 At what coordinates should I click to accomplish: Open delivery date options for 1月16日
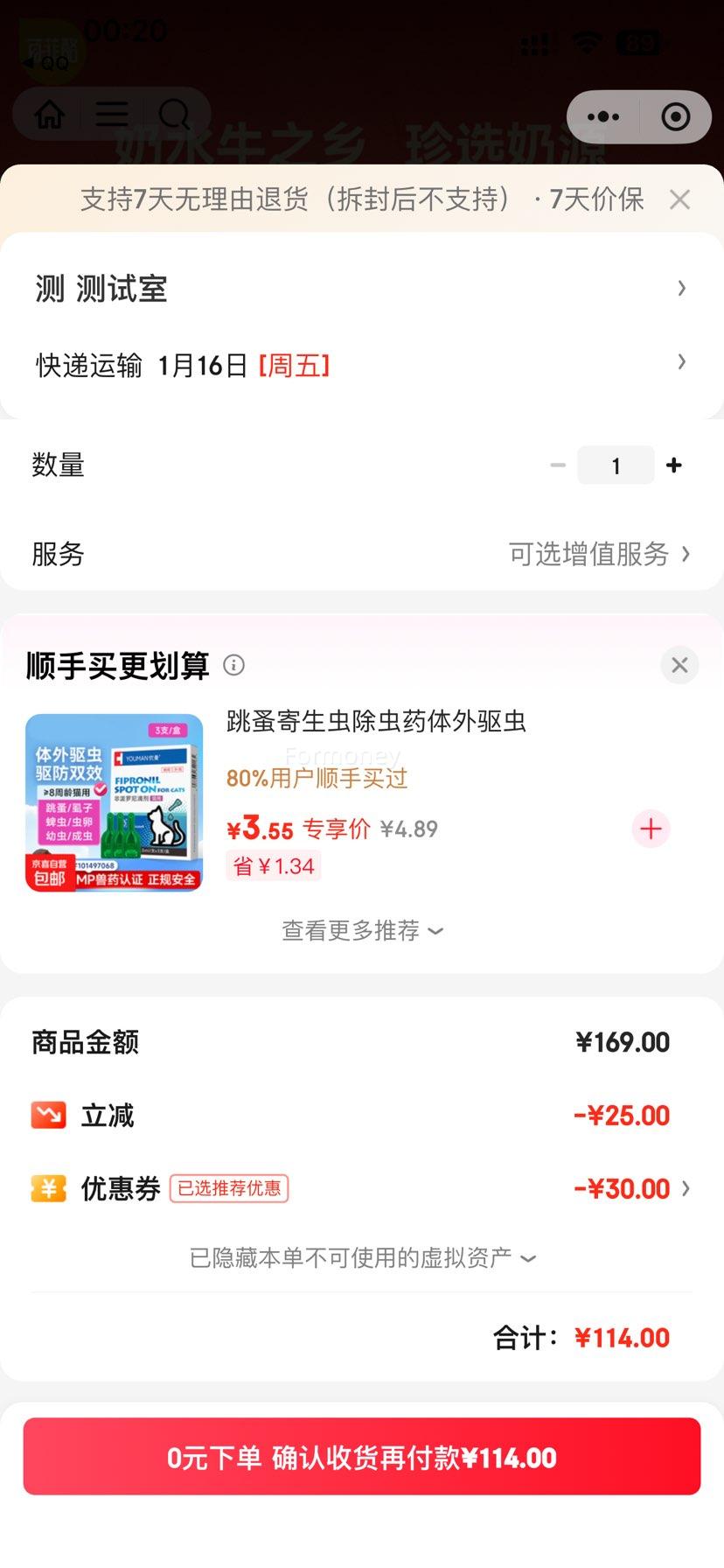(362, 365)
